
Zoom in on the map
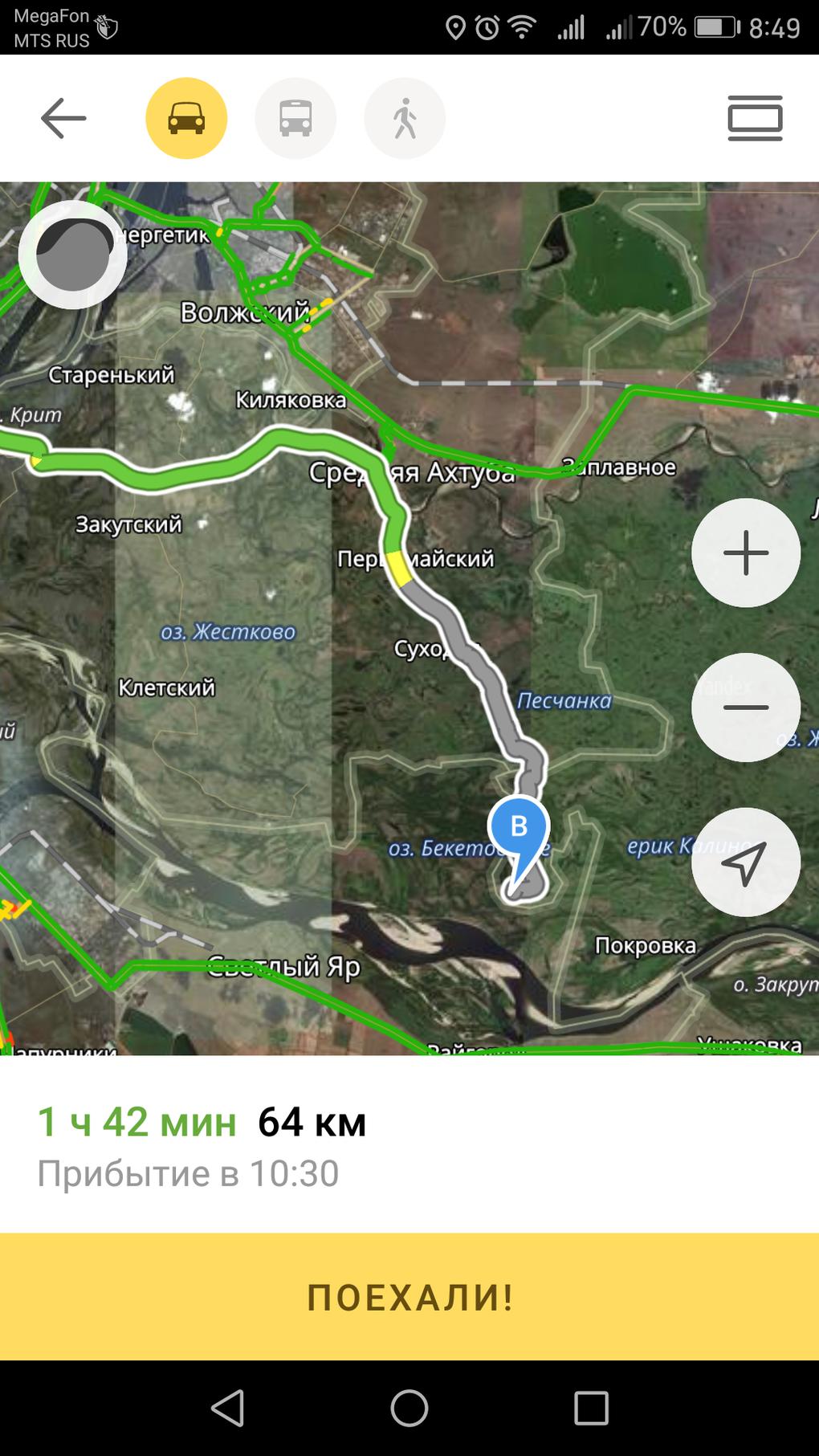[x=746, y=553]
